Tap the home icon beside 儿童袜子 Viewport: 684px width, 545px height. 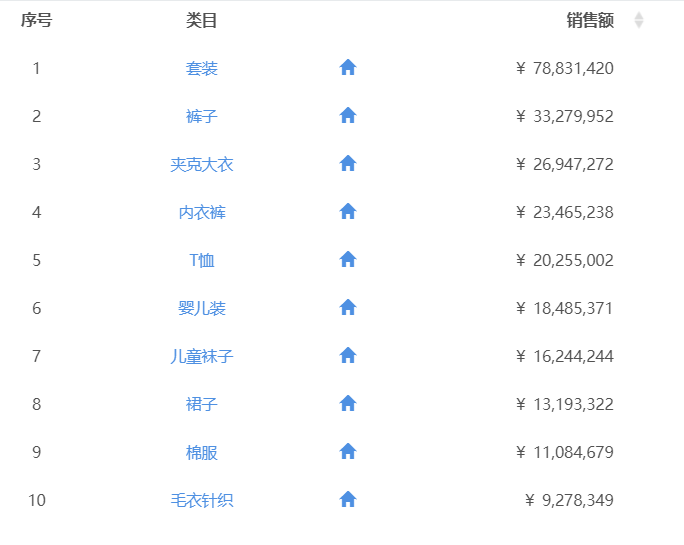[x=348, y=355]
